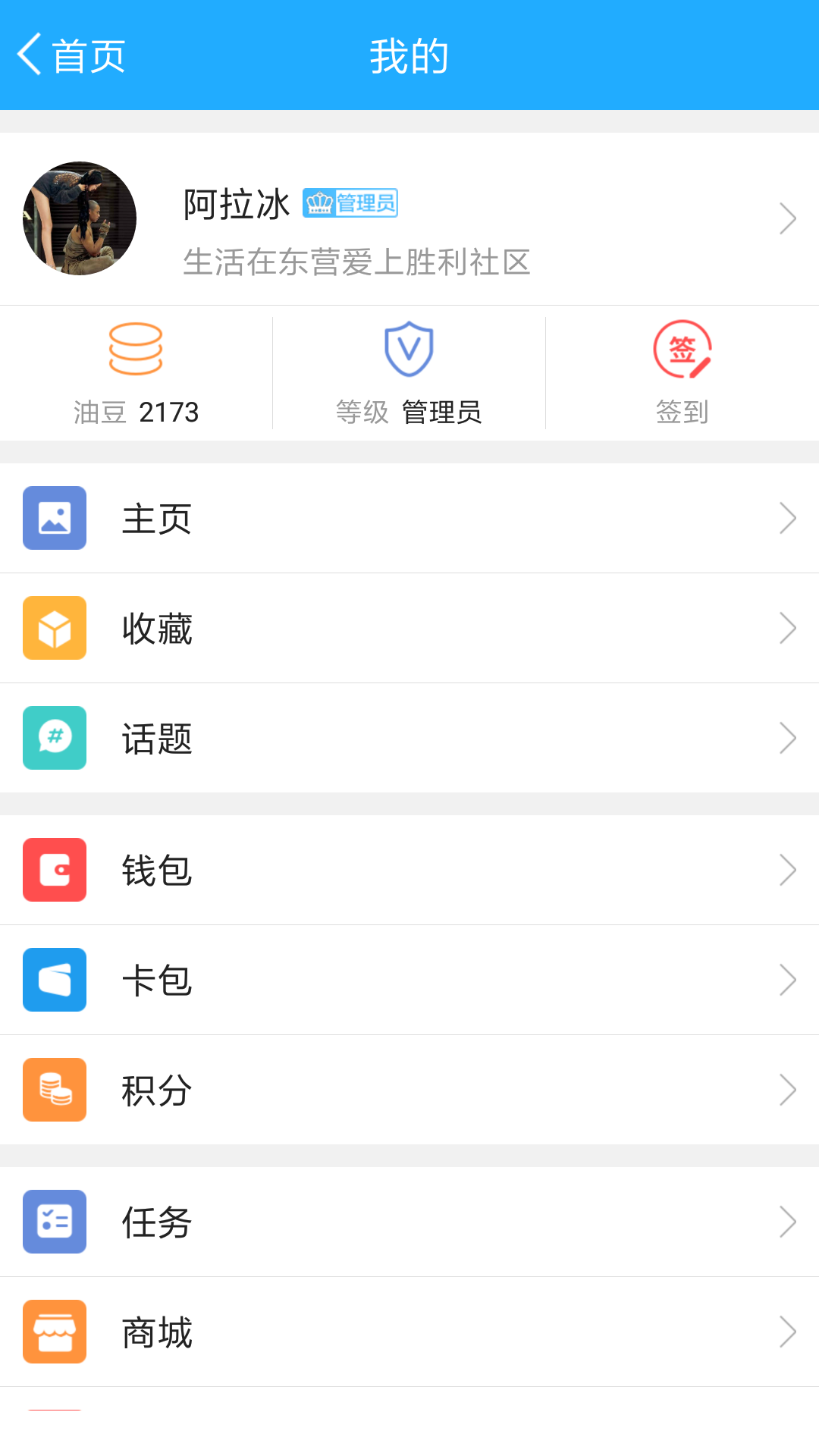Tap the orange 商城 storefront icon
Screen dimensions: 819x1456
[54, 1332]
